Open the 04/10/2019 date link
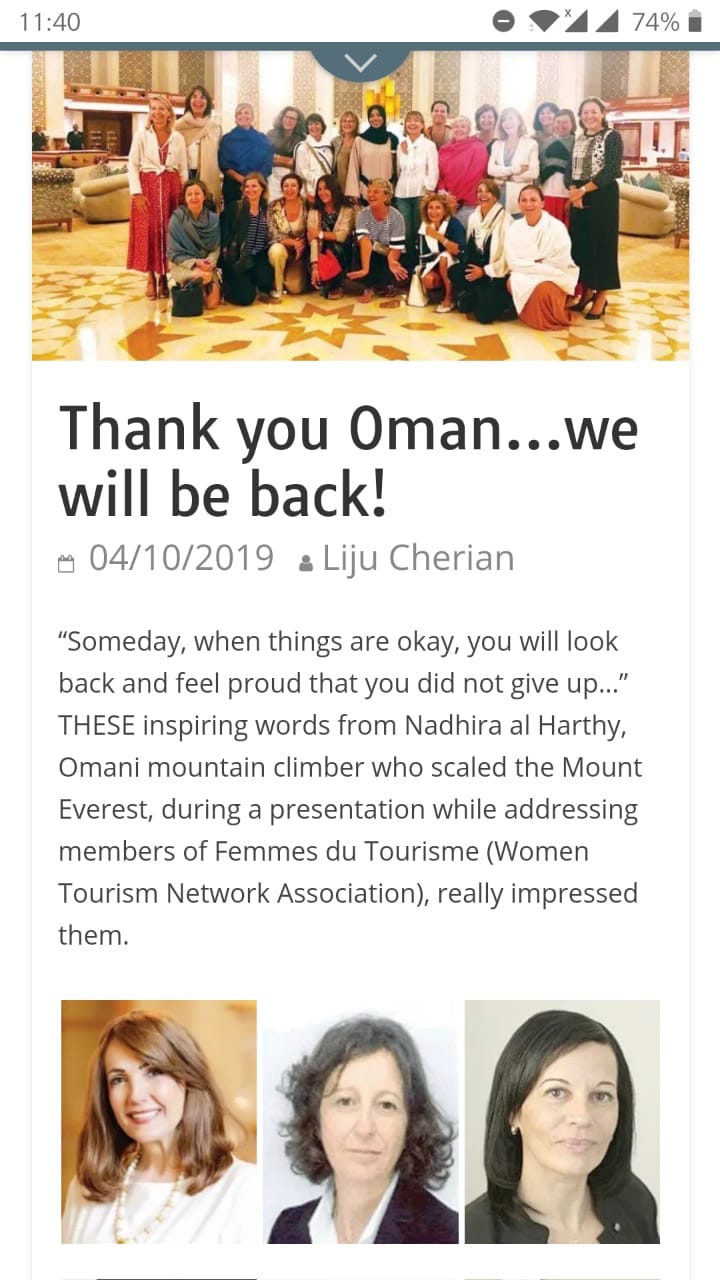The image size is (720, 1280). click(181, 558)
